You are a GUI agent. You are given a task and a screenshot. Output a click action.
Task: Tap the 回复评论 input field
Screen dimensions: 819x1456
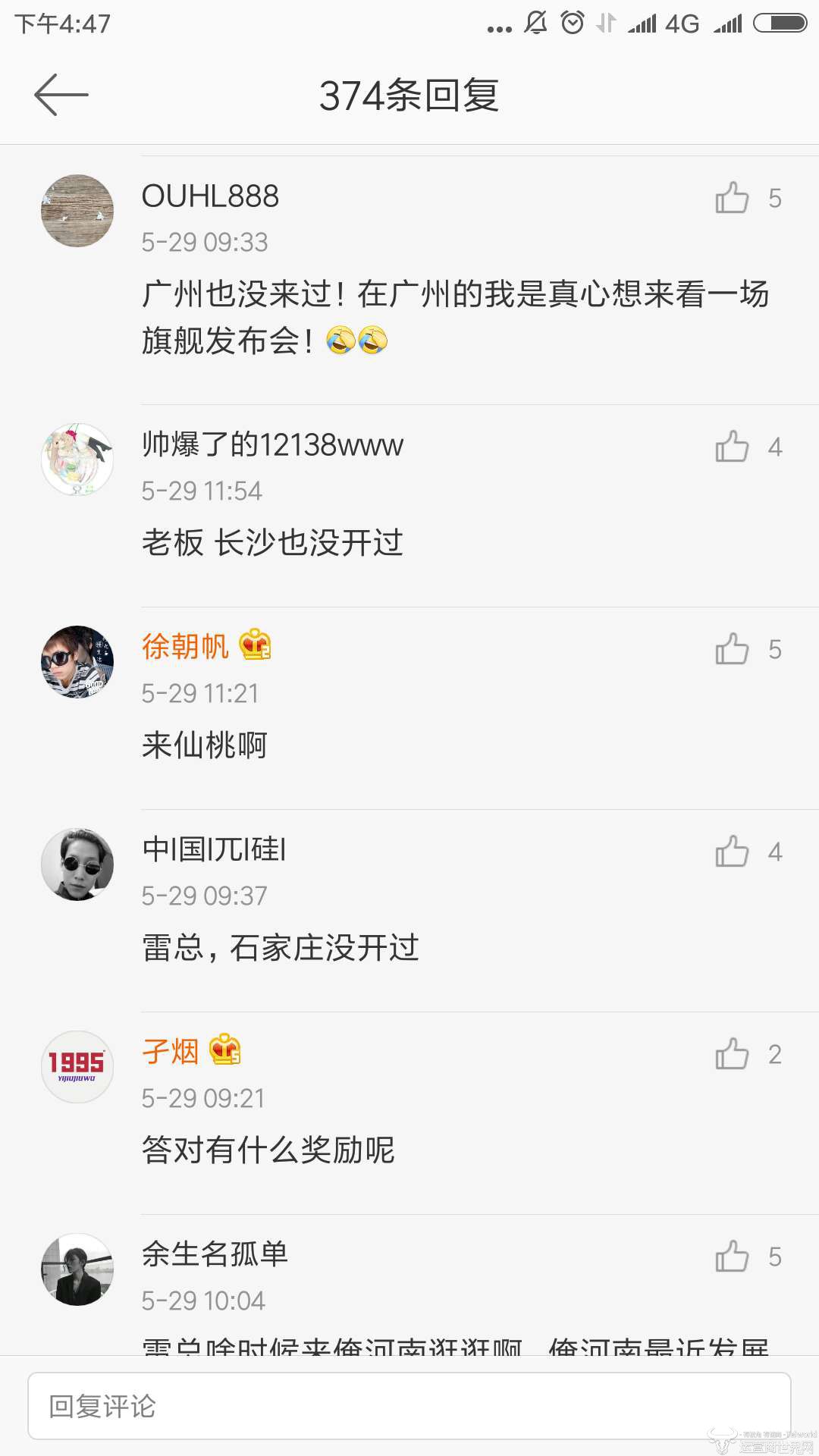[409, 1406]
